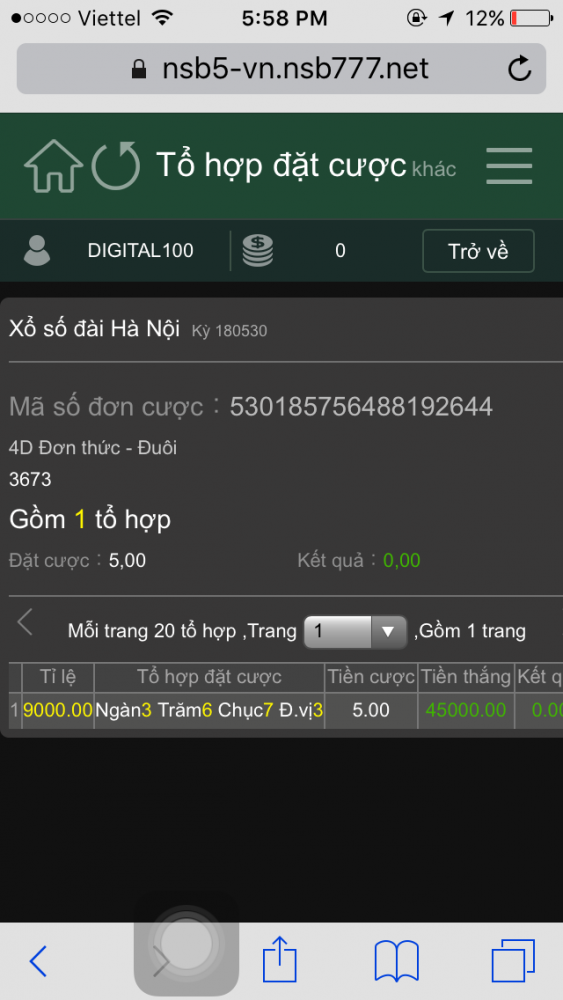Open the hamburger menu

pyautogui.click(x=509, y=166)
